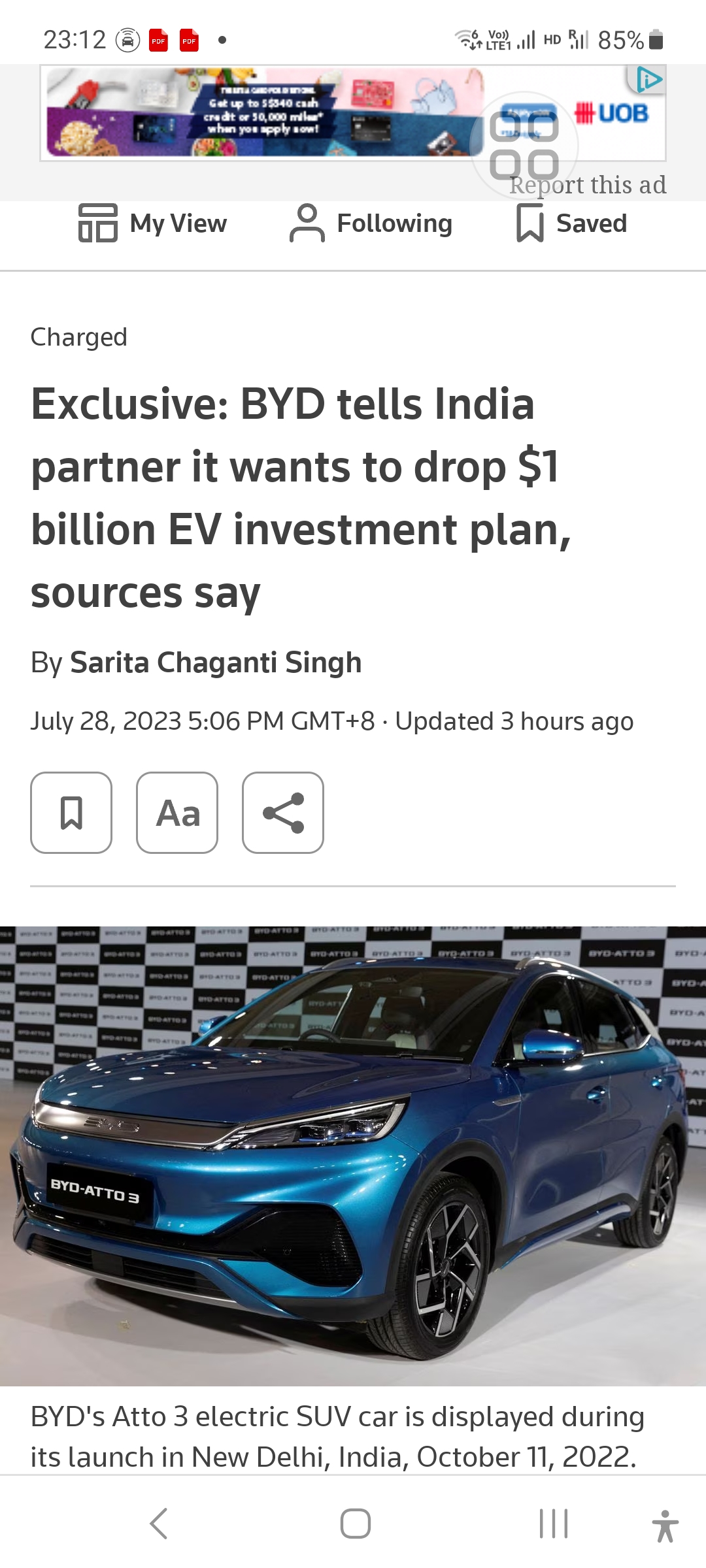Open the Charged section link
This screenshot has height=1568, width=706.
78,337
